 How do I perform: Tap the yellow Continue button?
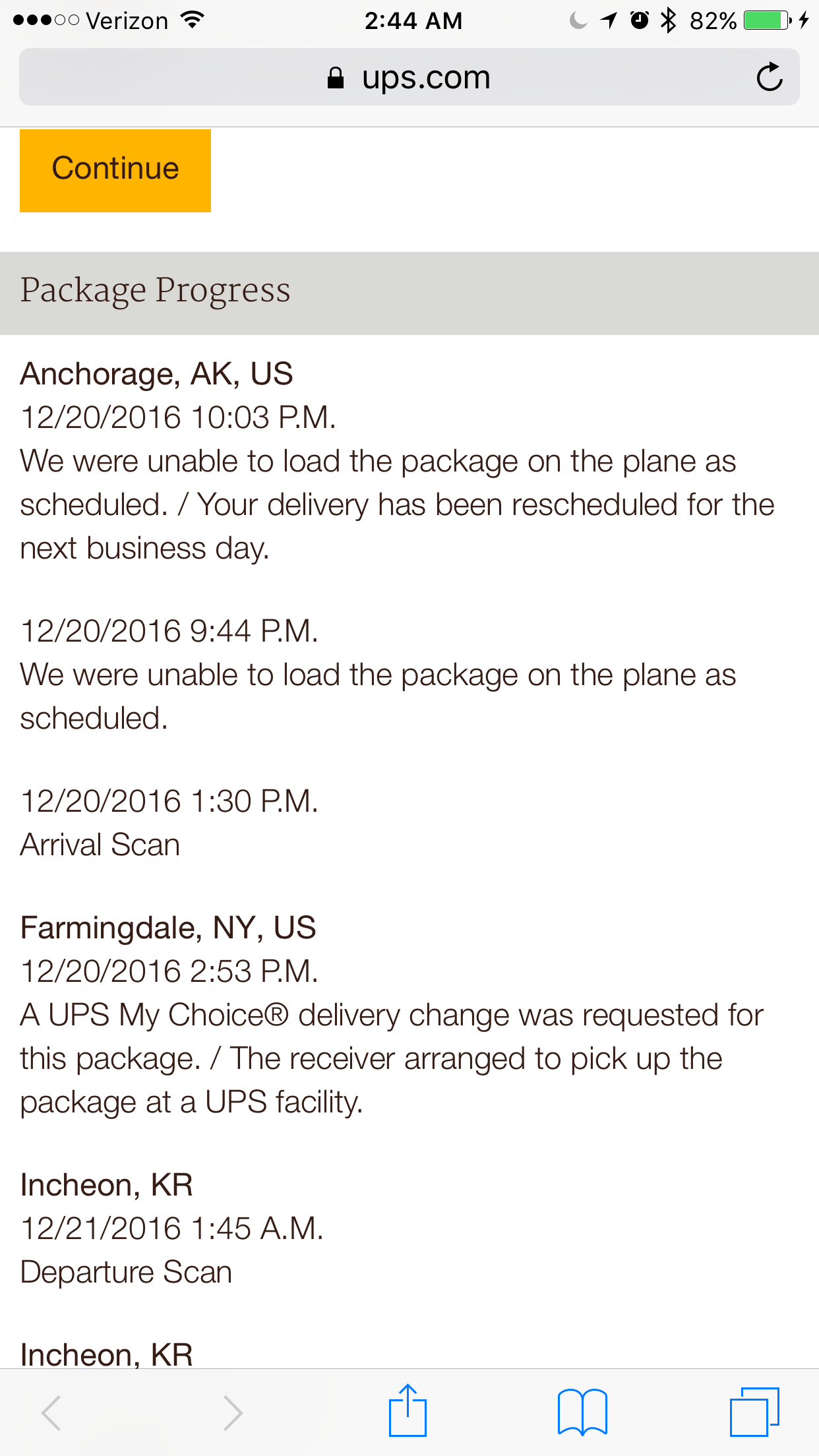115,170
